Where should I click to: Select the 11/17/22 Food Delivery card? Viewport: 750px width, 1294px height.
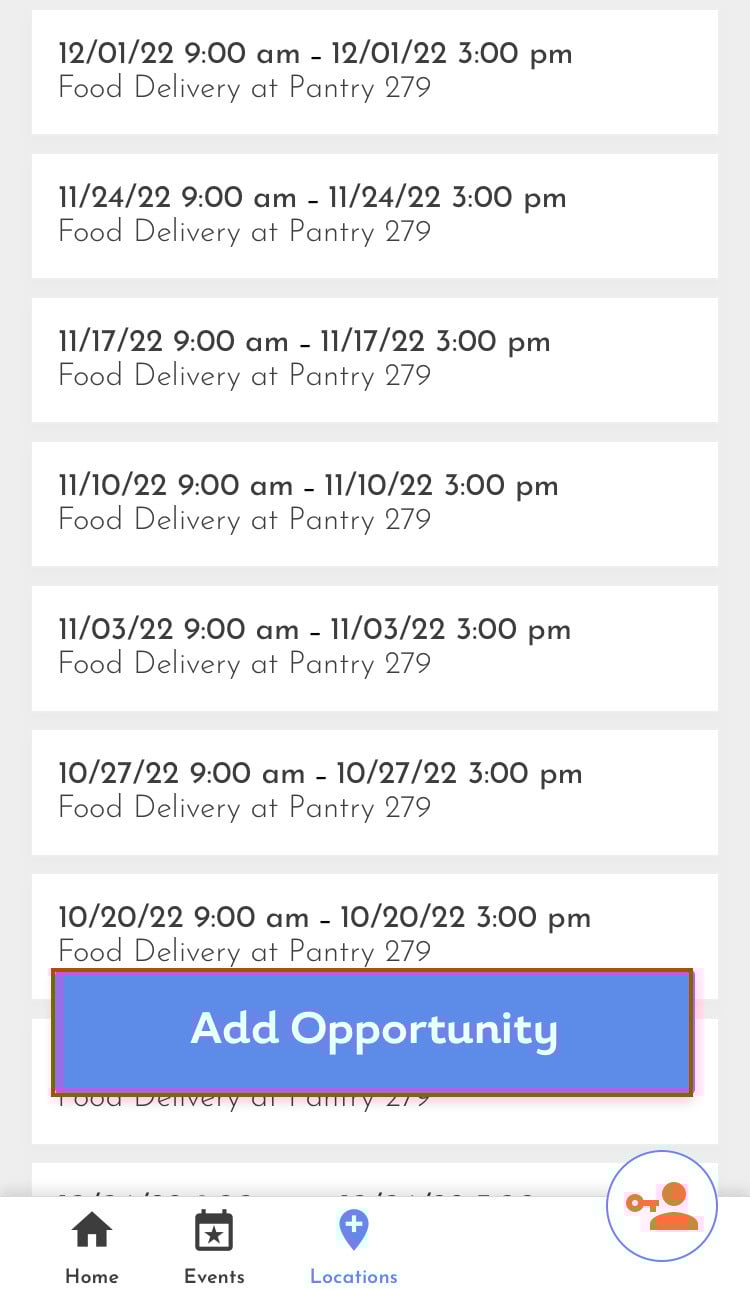click(375, 360)
